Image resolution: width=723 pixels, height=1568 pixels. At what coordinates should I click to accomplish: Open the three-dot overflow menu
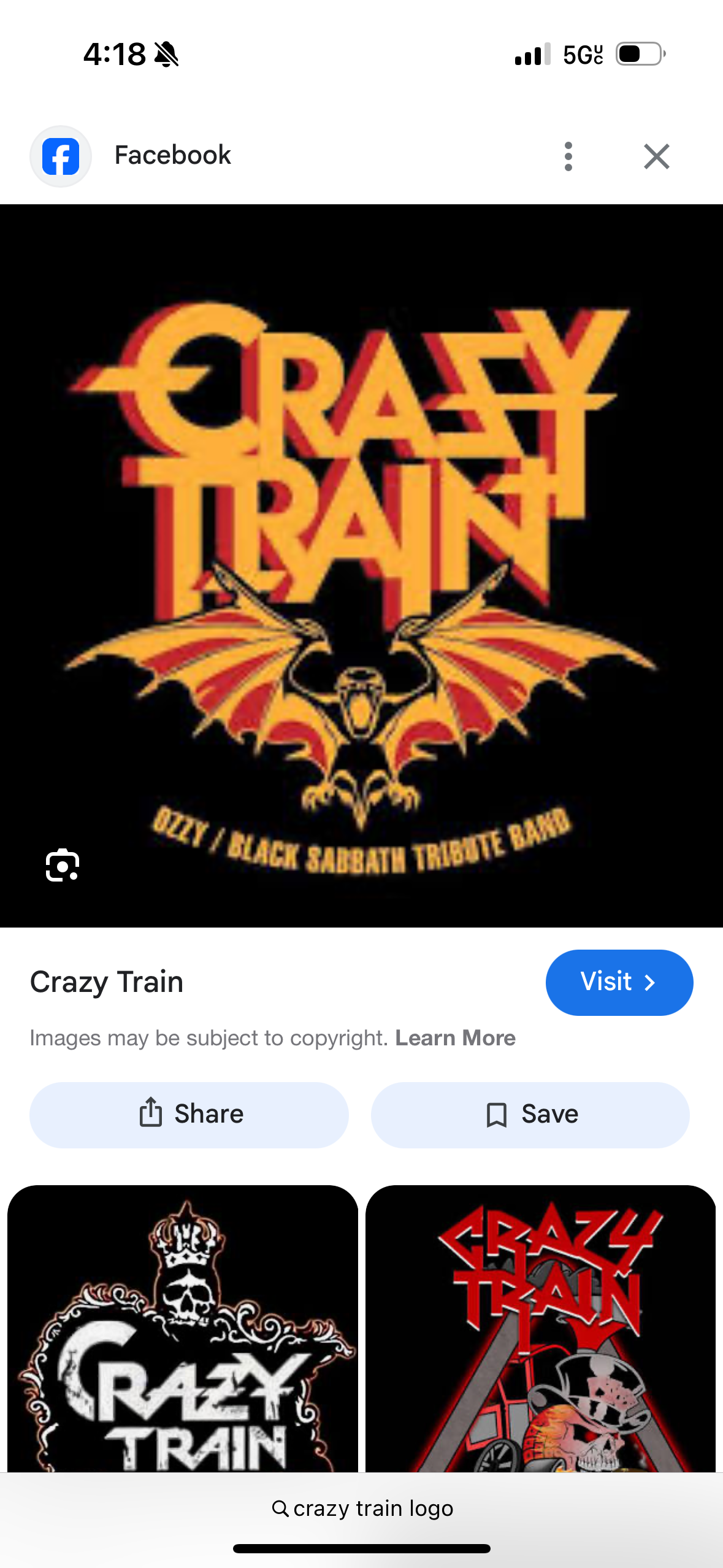(x=568, y=156)
